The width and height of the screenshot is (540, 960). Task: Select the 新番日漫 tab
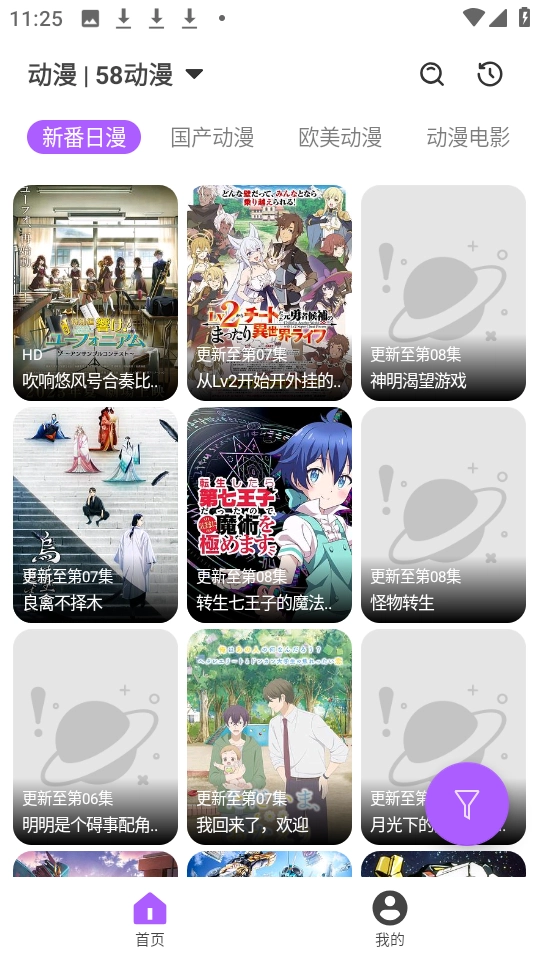84,137
